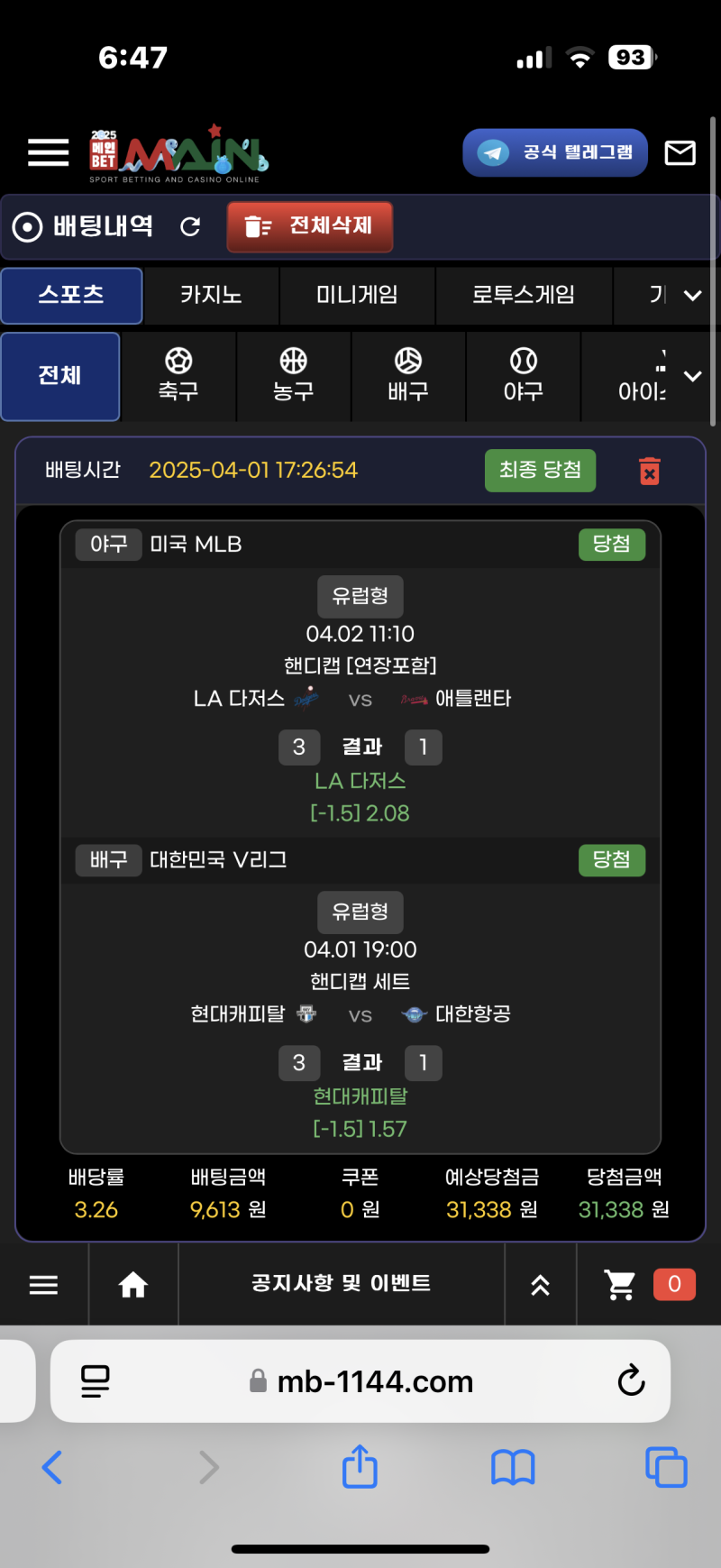
Task: Open the hamburger menu beside the logo
Action: point(49,152)
